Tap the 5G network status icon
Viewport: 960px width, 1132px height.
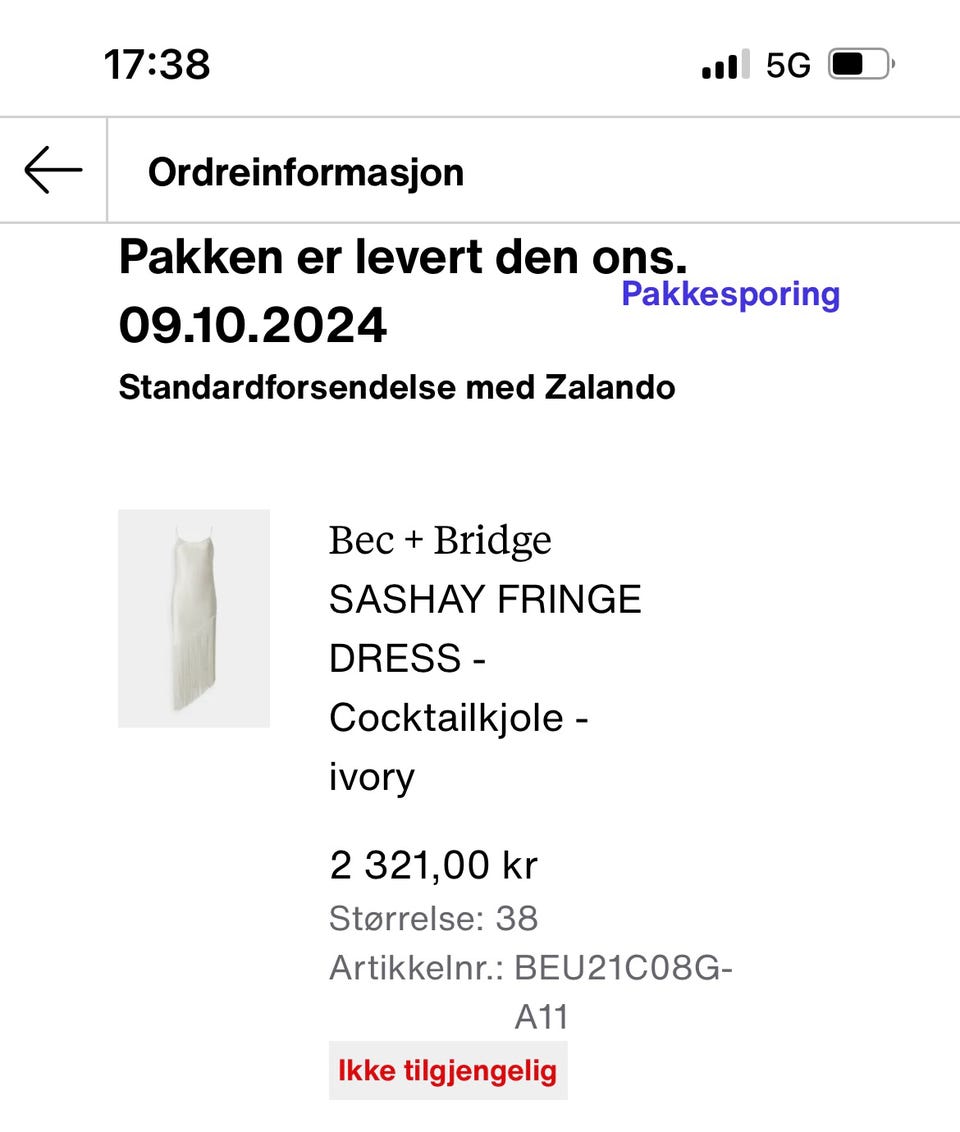[x=786, y=64]
